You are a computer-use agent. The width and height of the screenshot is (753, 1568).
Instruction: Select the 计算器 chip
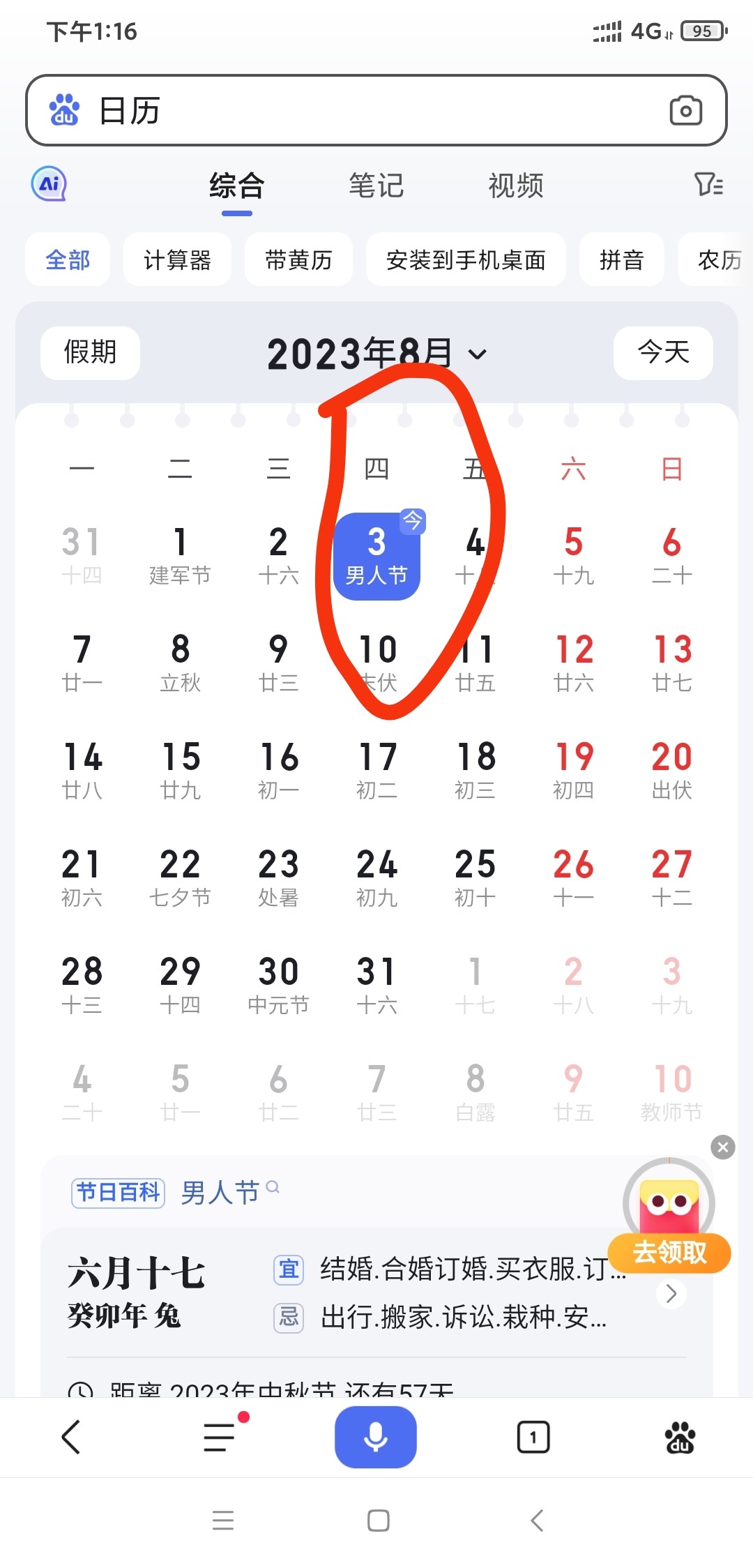[177, 260]
